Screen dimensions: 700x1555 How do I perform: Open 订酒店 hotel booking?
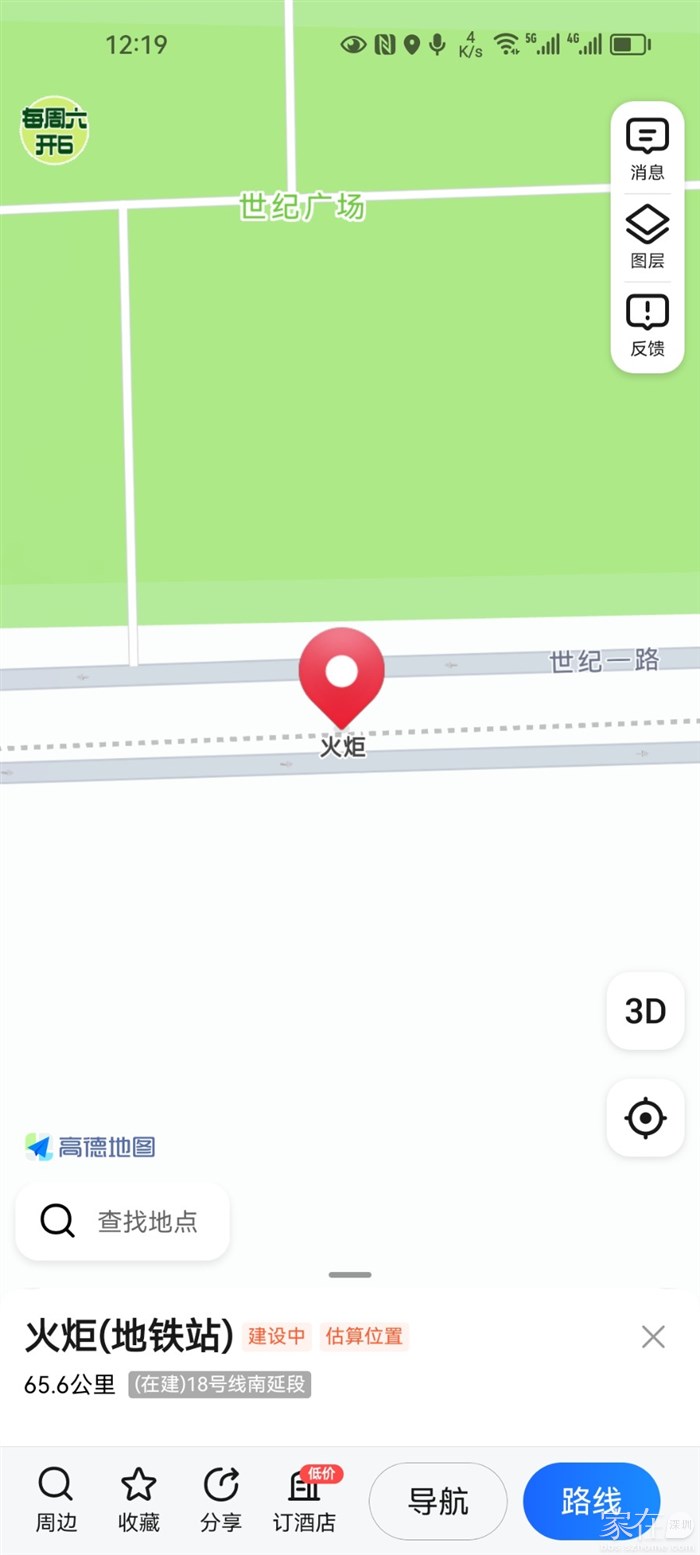(x=305, y=1500)
